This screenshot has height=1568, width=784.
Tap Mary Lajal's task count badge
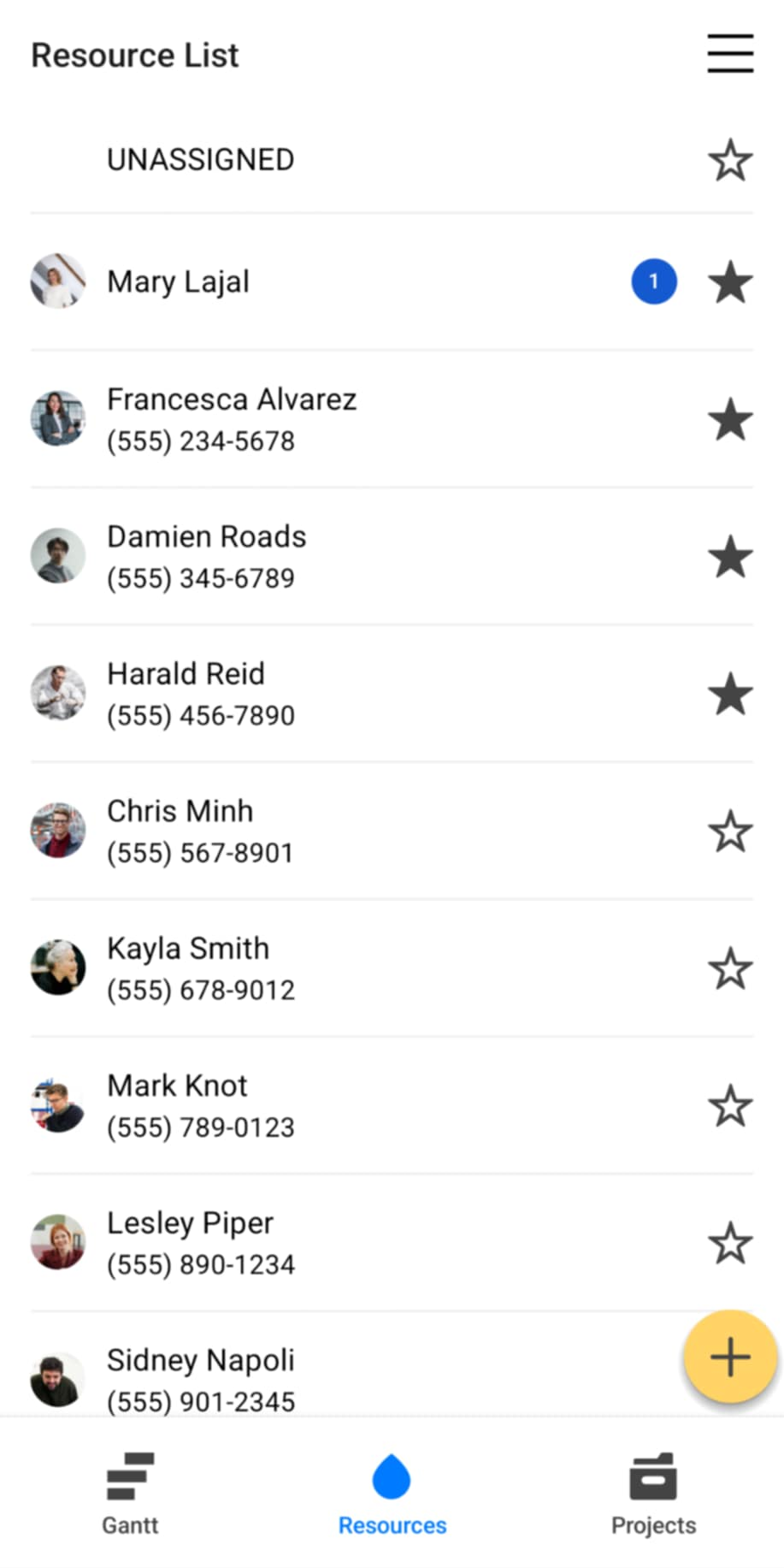click(x=654, y=281)
